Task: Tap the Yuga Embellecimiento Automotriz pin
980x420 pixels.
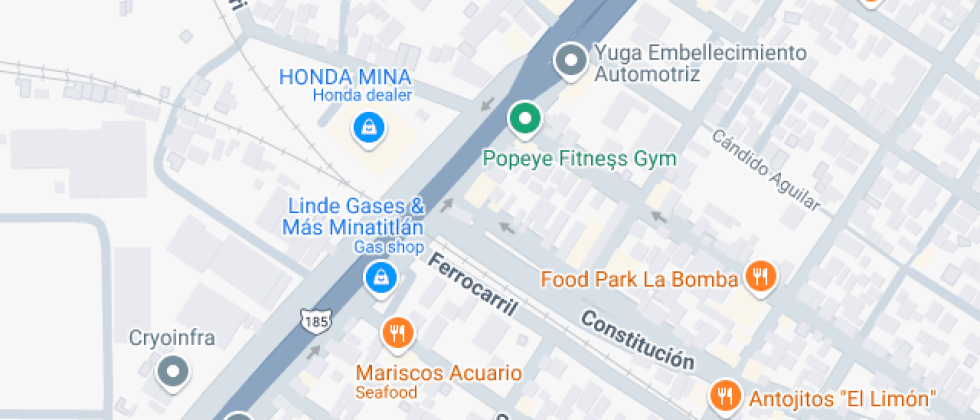Action: click(571, 61)
